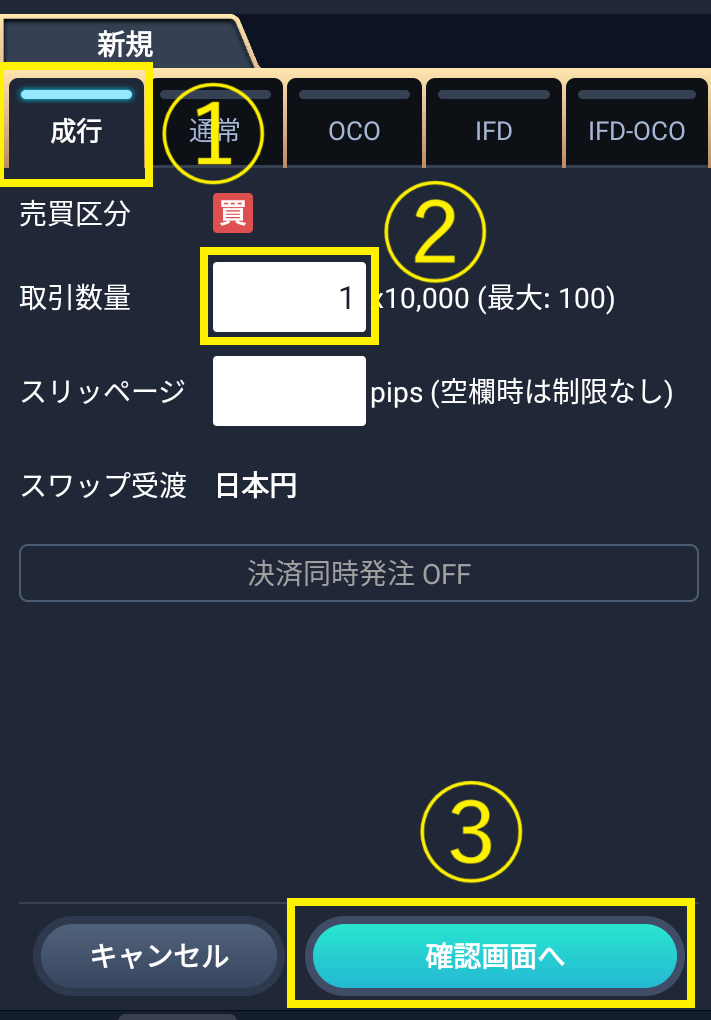Cancel the order with キャンセル
711x1020 pixels.
coord(160,956)
